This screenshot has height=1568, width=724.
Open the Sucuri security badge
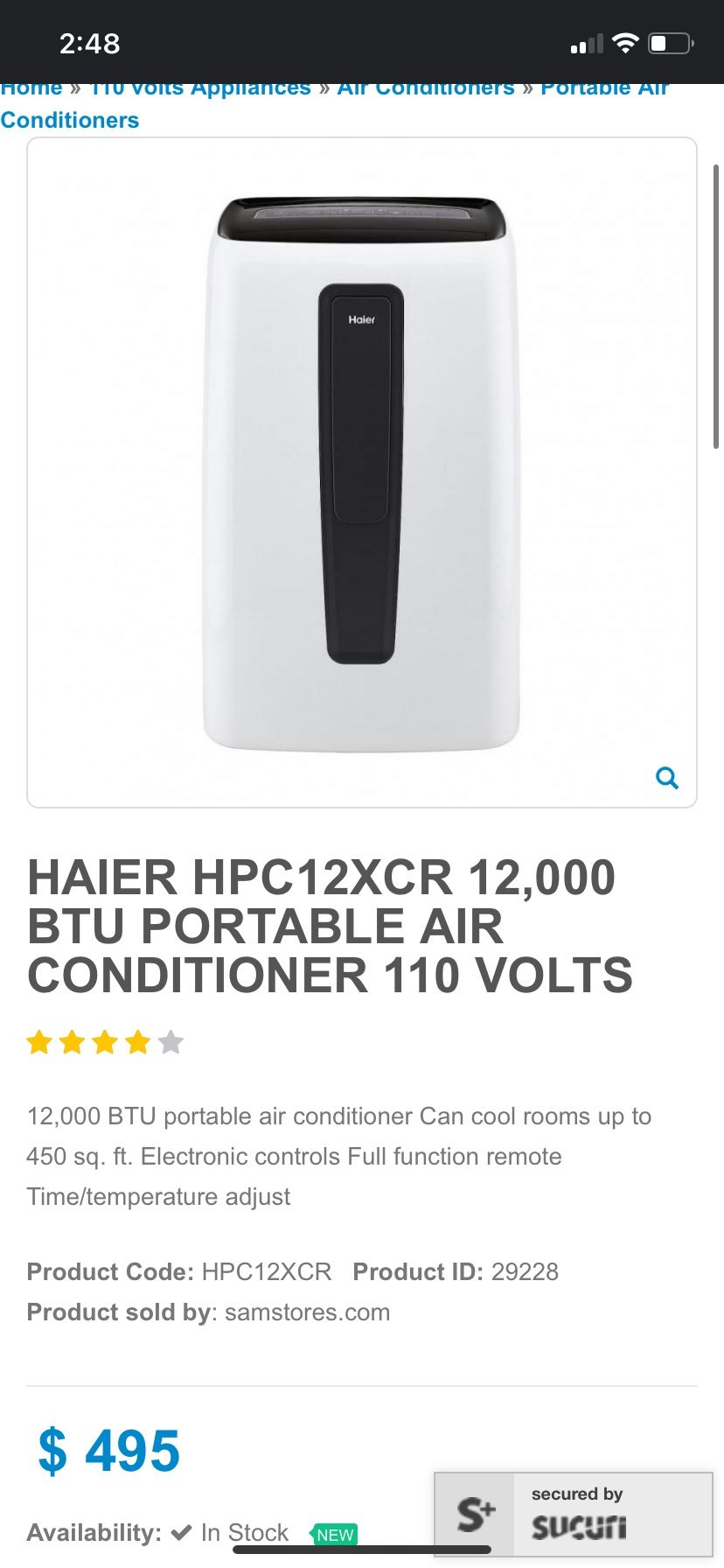click(x=574, y=1515)
